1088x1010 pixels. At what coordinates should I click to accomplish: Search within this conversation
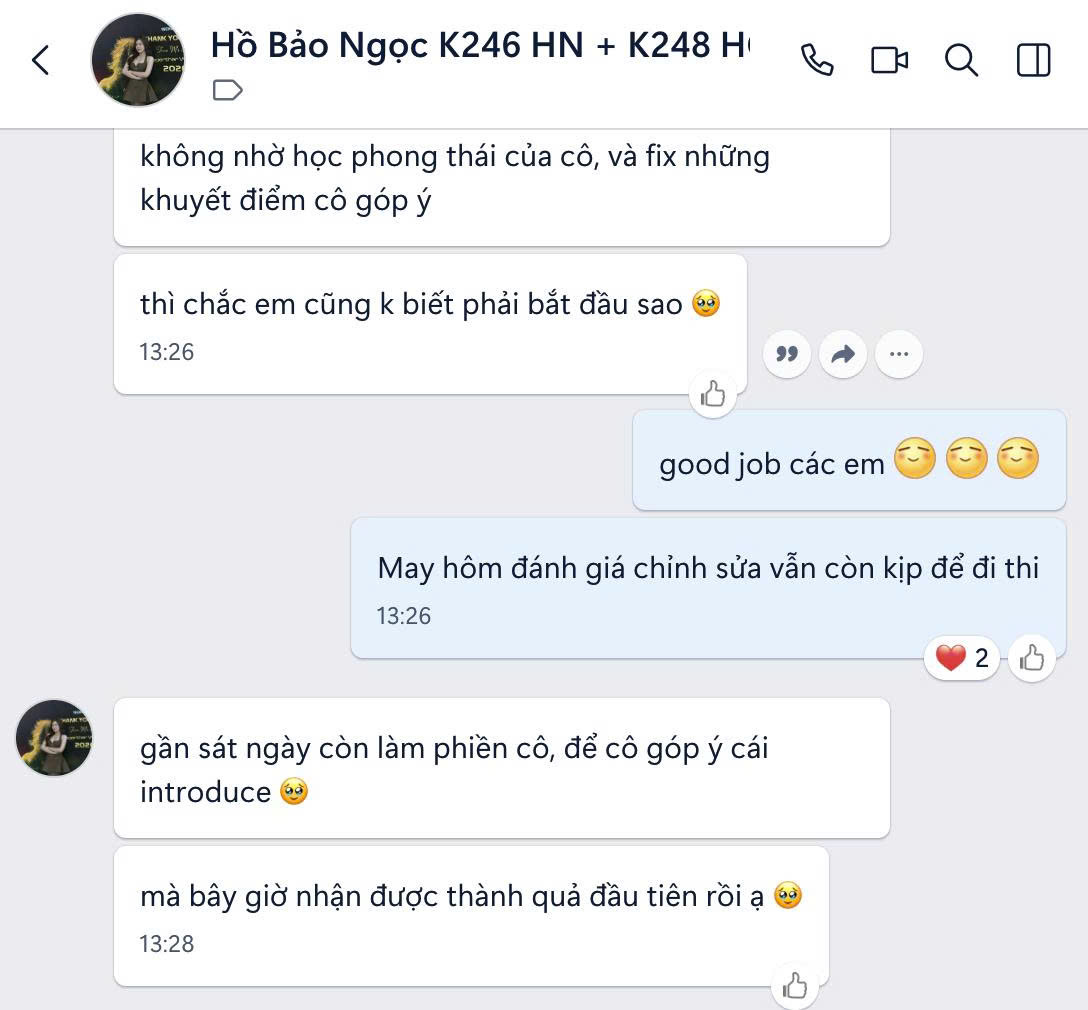962,60
